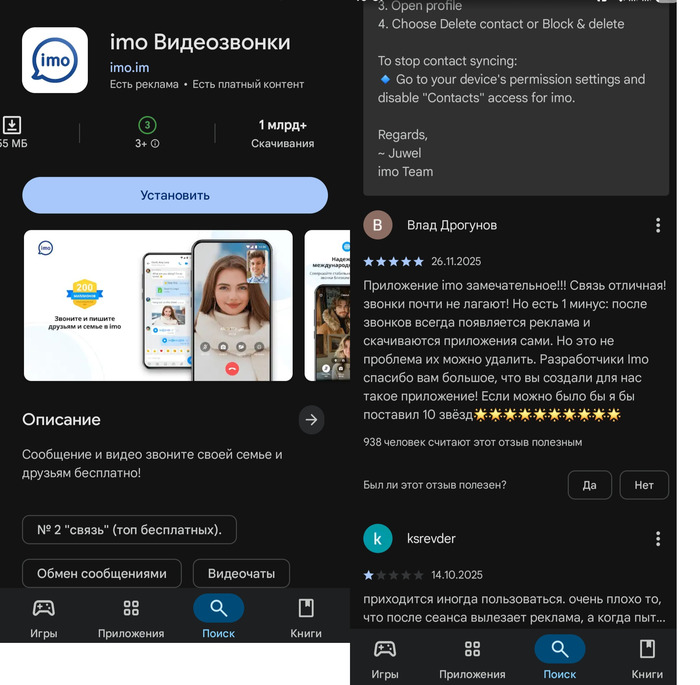Open overflow menu on ksrevder's review
Viewport: 700px width, 685px height.
coord(657,539)
